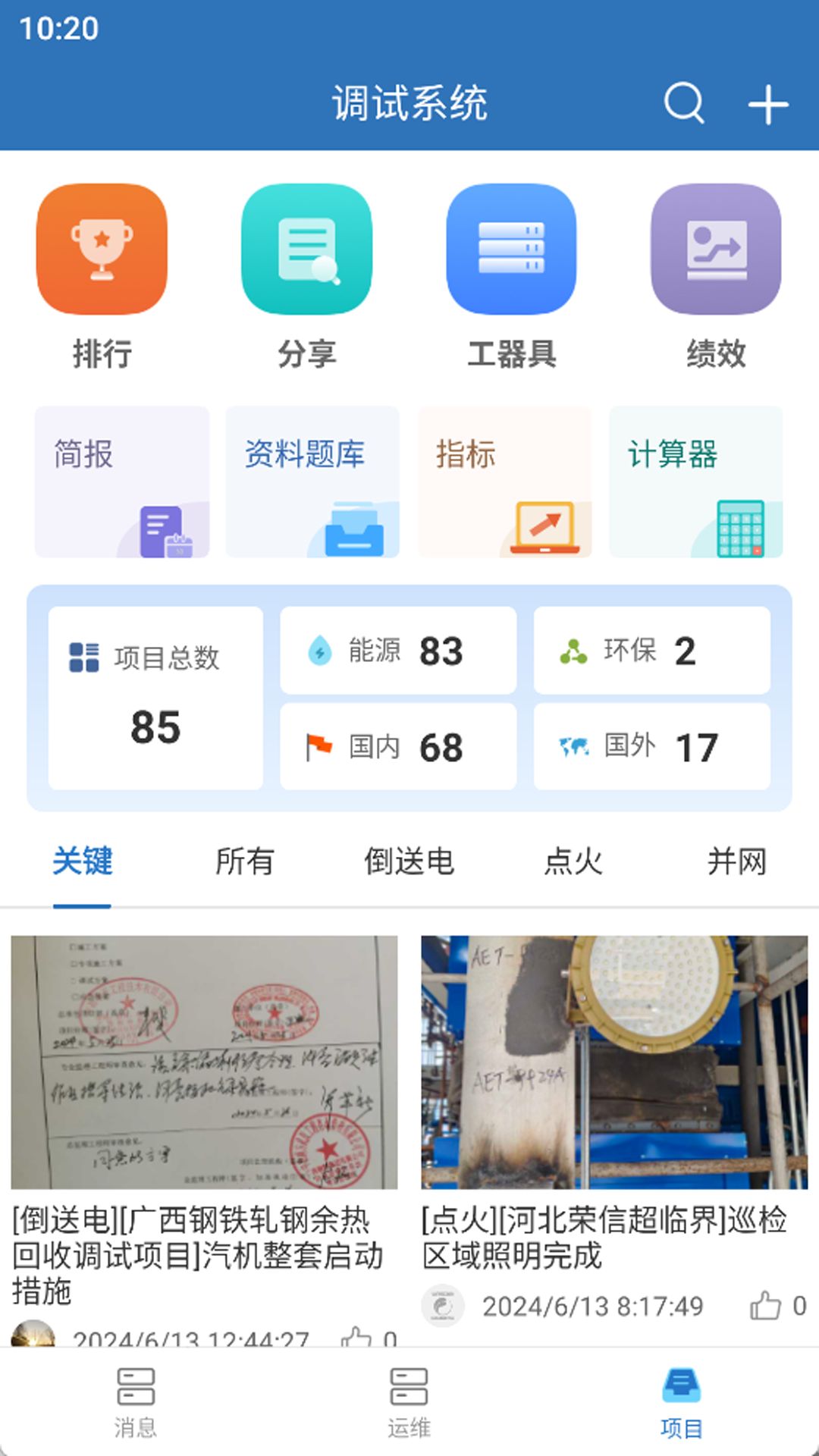Viewport: 819px width, 1456px height.
Task: Open the 绩效 performance module
Action: point(715,250)
